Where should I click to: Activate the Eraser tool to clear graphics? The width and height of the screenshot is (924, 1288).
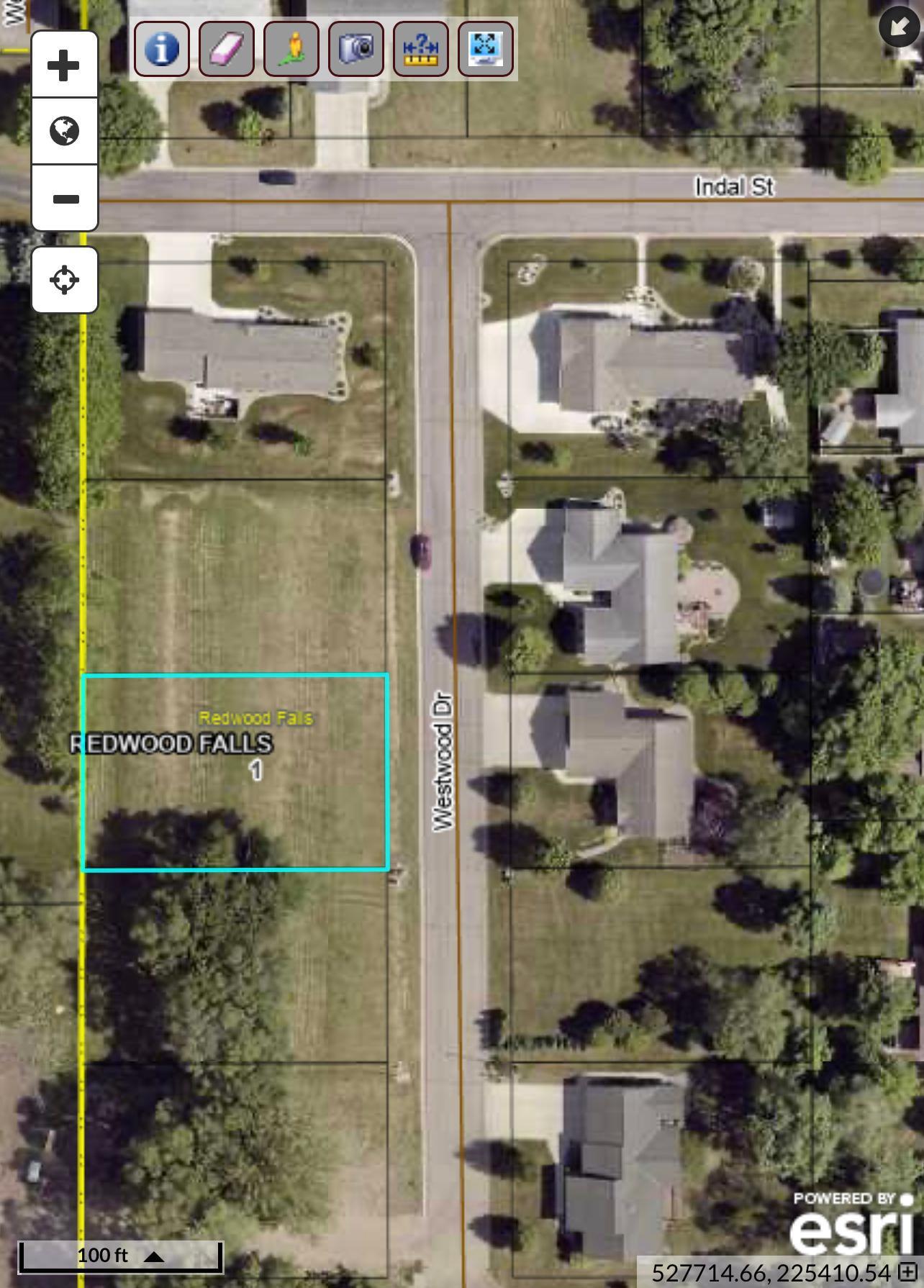pos(225,50)
